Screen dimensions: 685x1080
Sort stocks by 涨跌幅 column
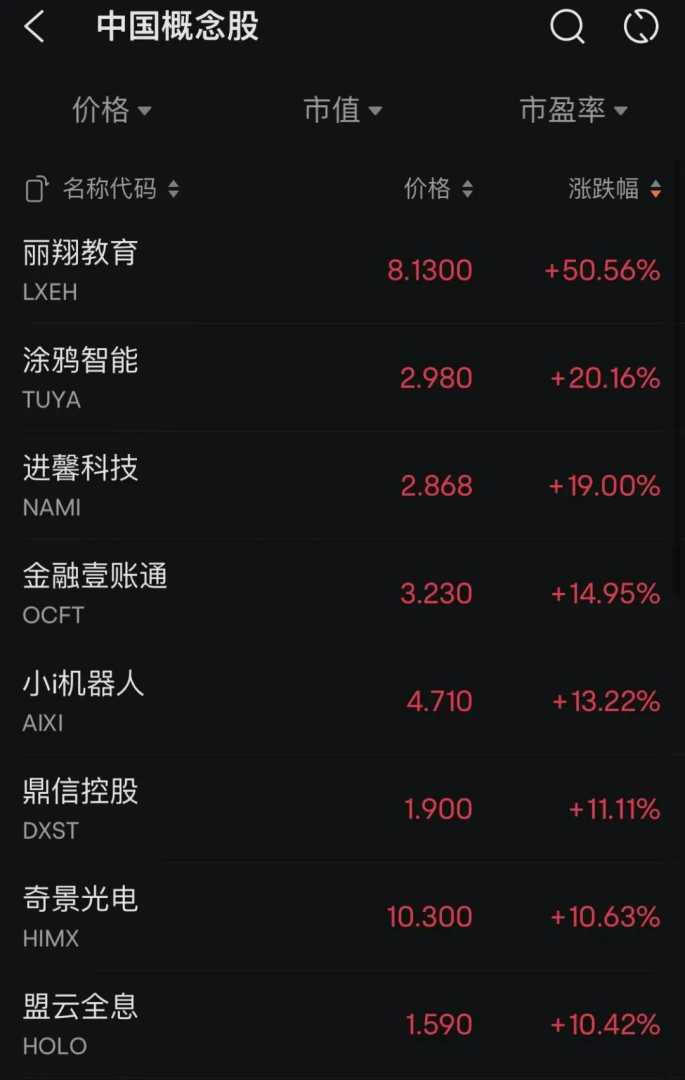tap(614, 189)
